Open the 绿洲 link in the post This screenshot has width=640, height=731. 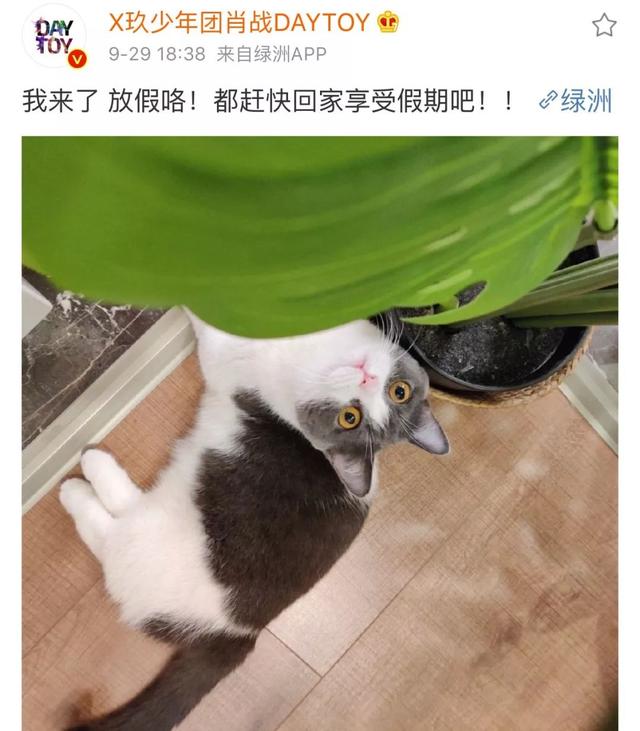point(575,101)
